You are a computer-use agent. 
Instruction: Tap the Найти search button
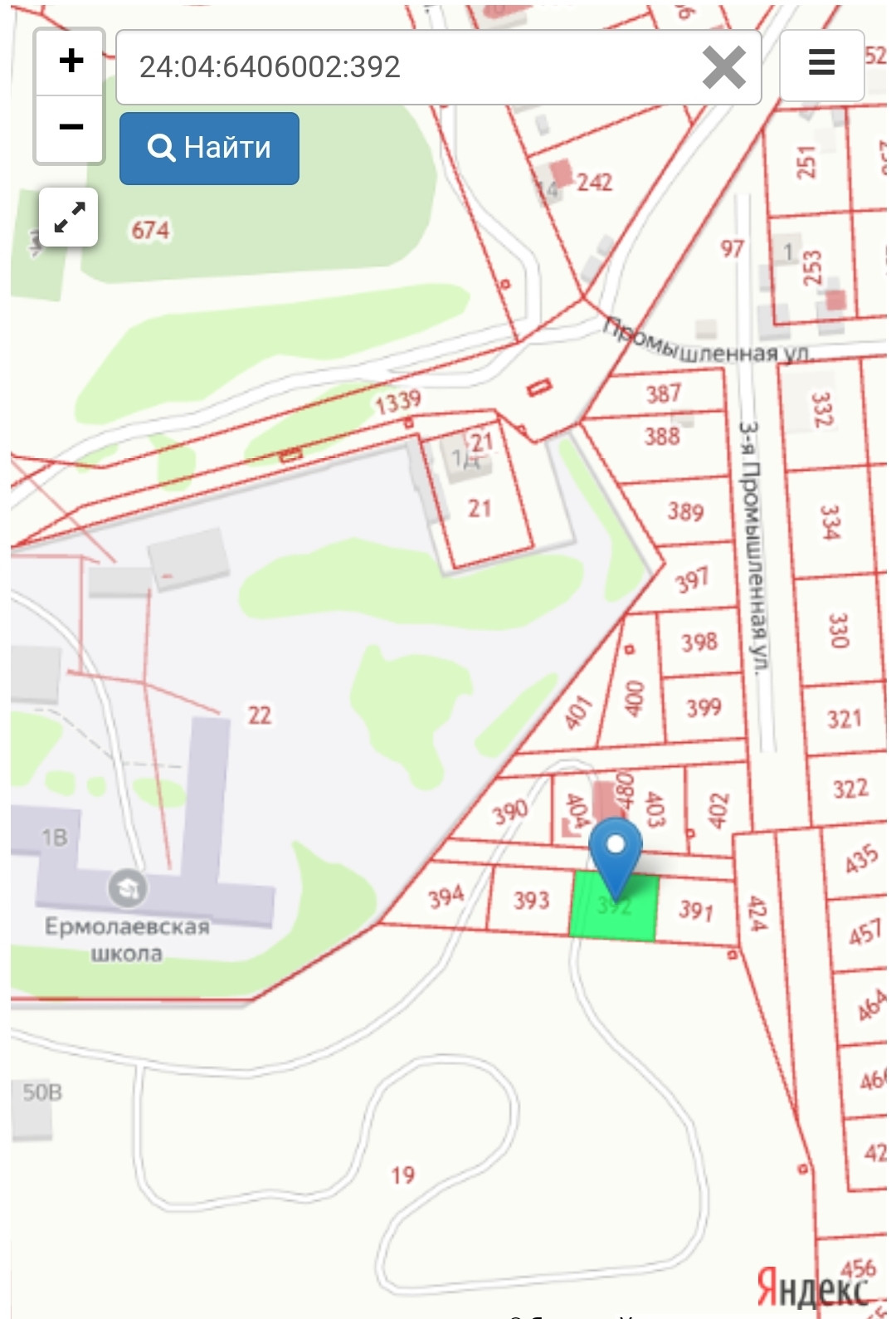point(209,148)
